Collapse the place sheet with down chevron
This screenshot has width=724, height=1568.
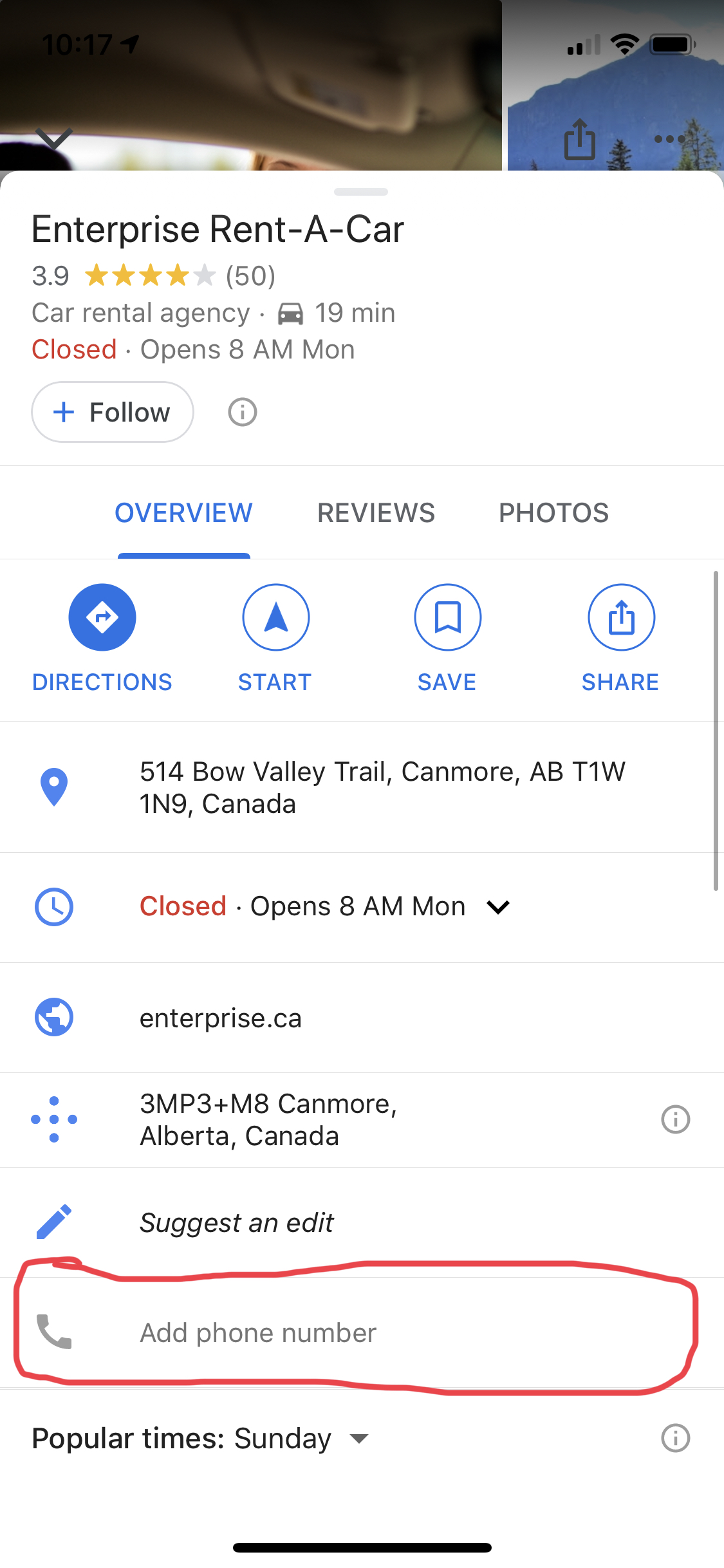pos(54,138)
